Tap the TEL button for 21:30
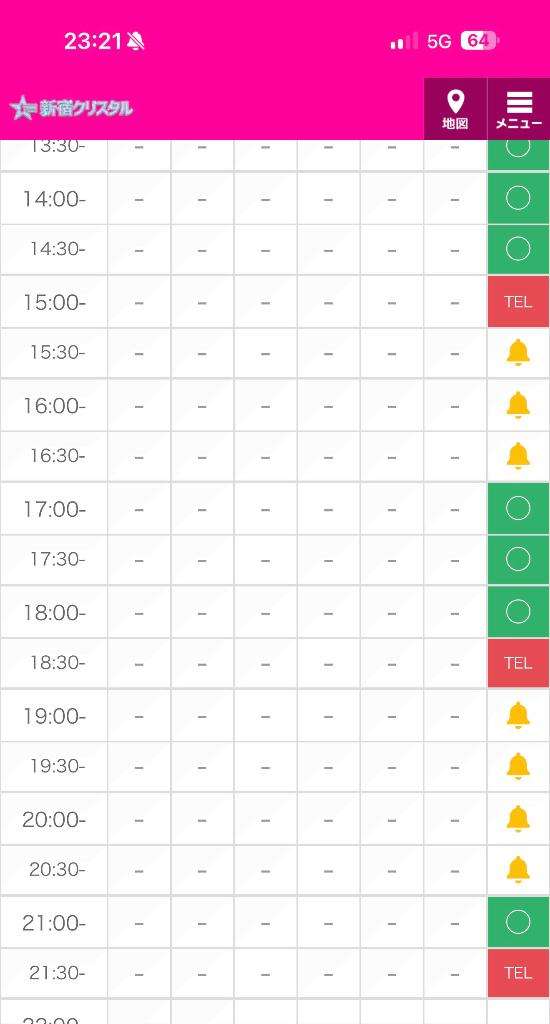The image size is (550, 1024). [518, 973]
